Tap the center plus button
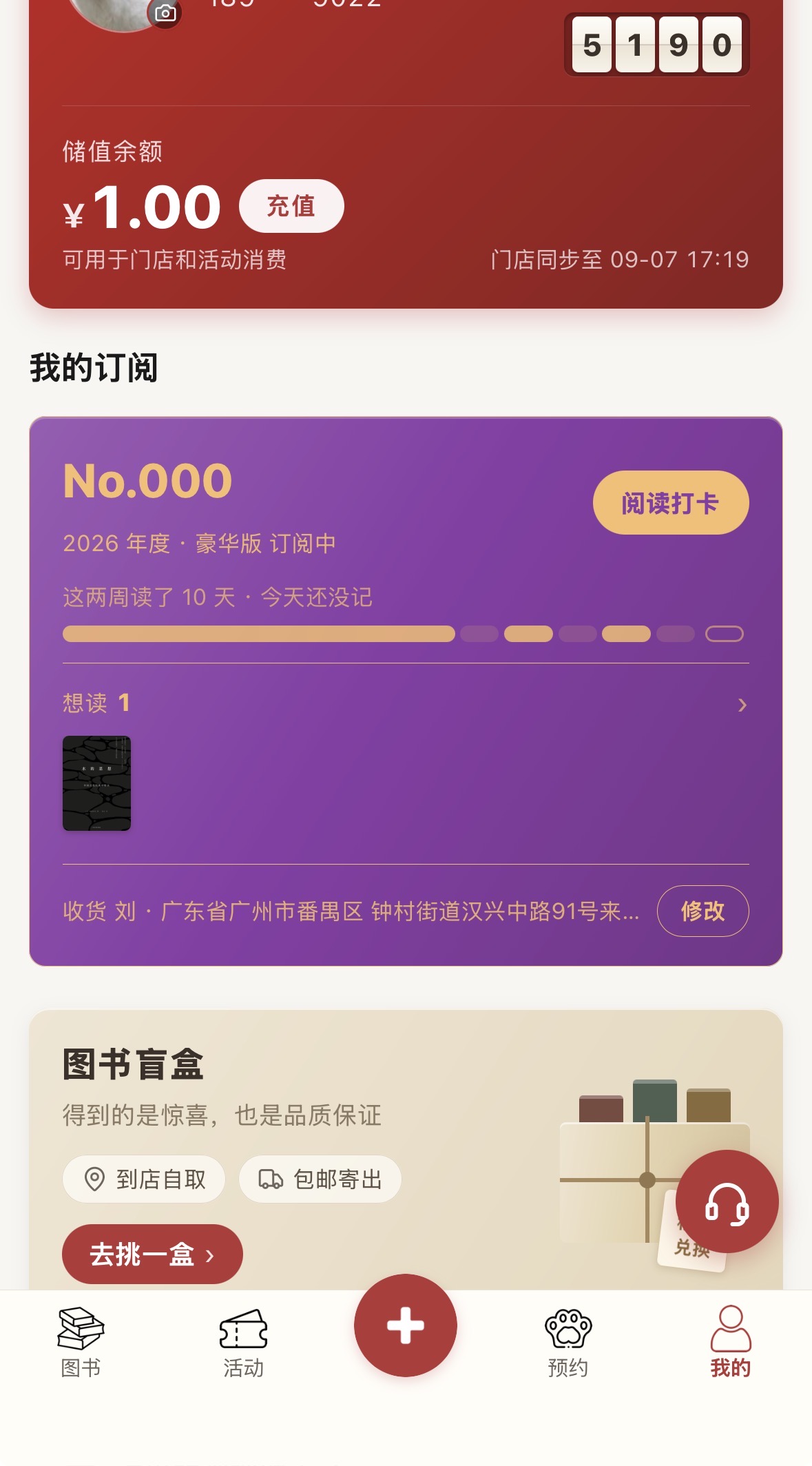 pos(406,1325)
